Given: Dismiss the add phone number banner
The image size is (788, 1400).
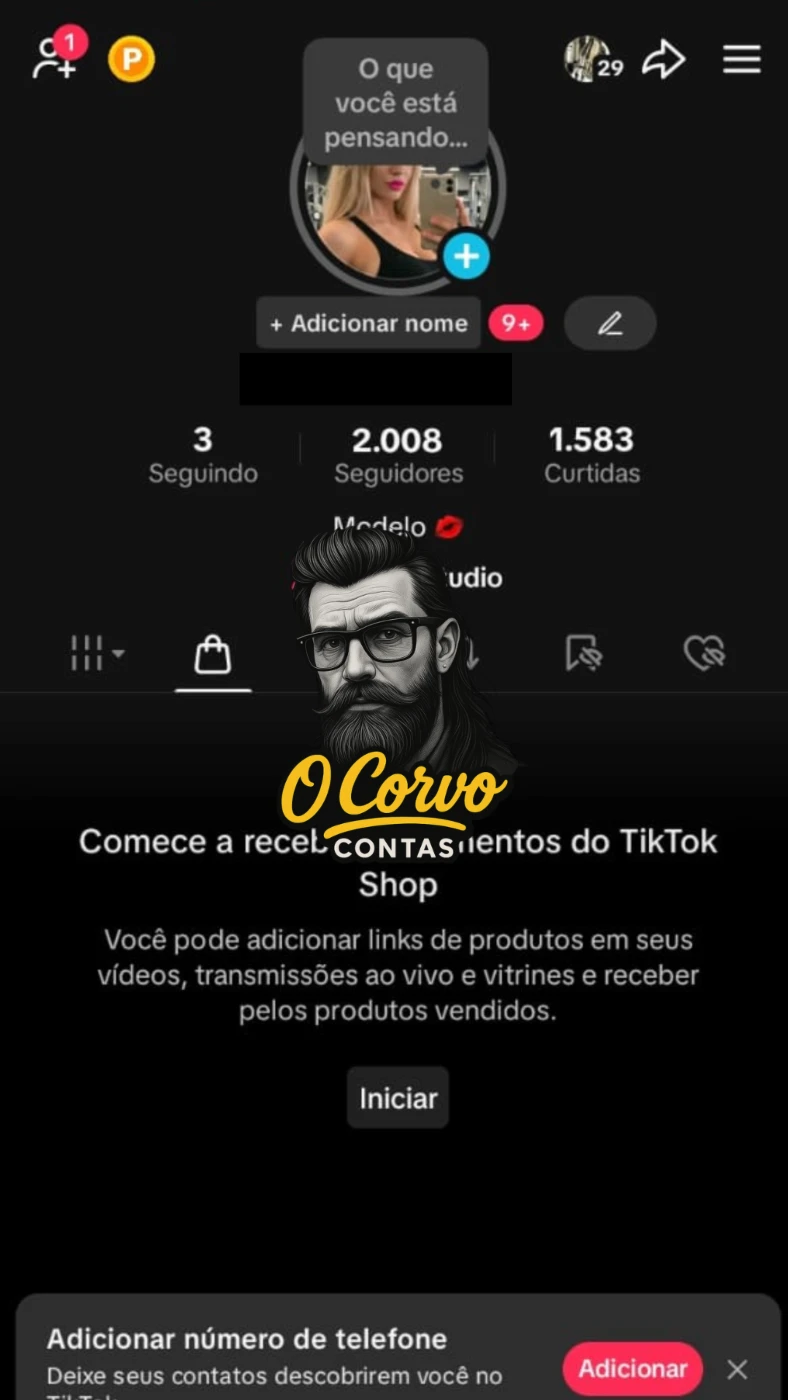Looking at the screenshot, I should [737, 1369].
